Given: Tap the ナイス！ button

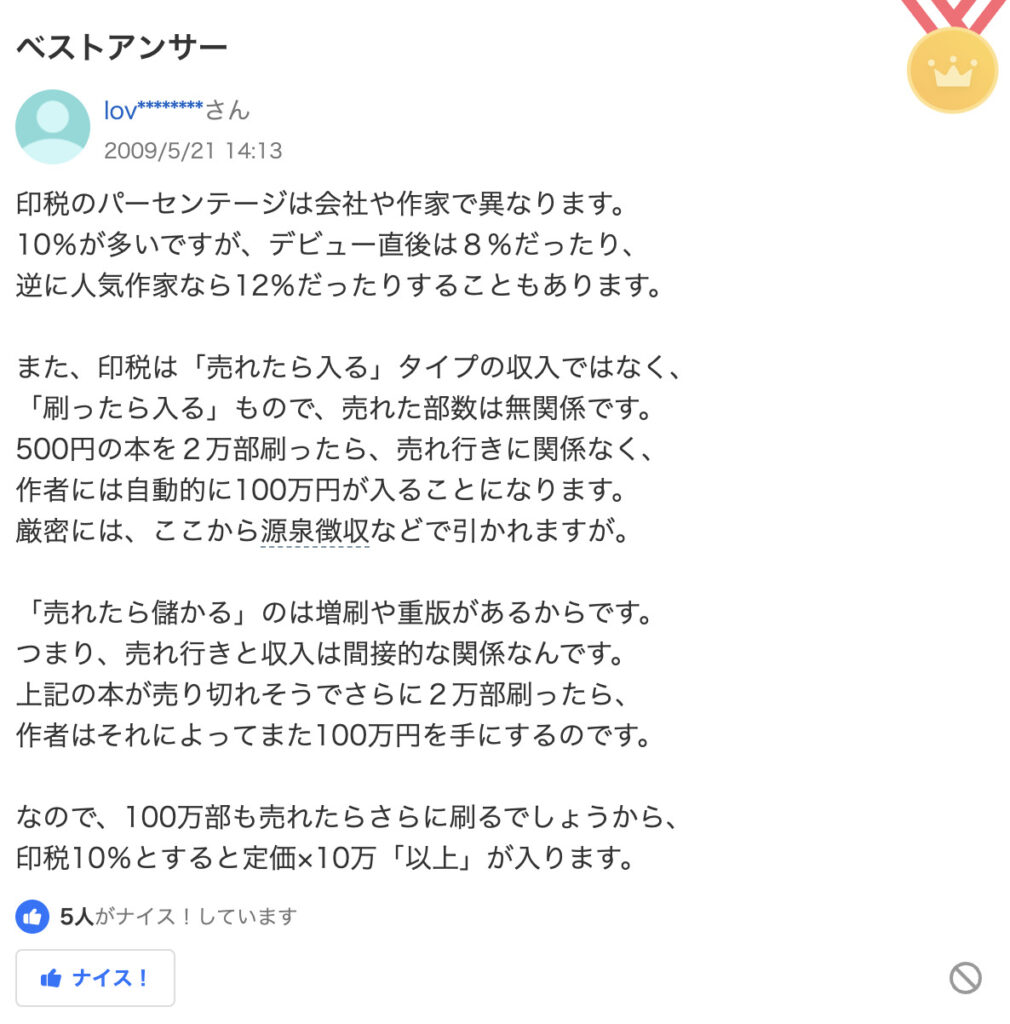Looking at the screenshot, I should point(96,978).
